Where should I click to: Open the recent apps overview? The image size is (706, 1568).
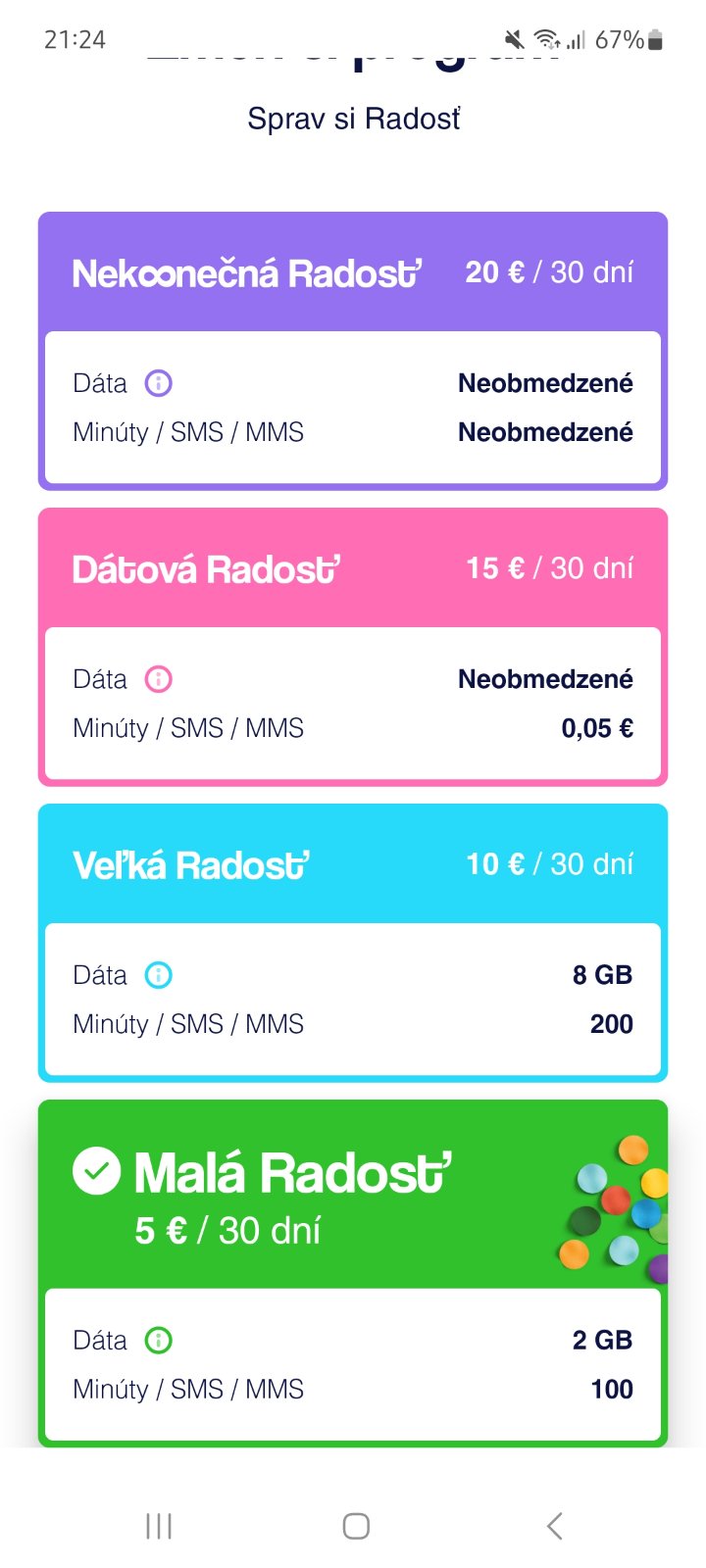(x=159, y=1526)
